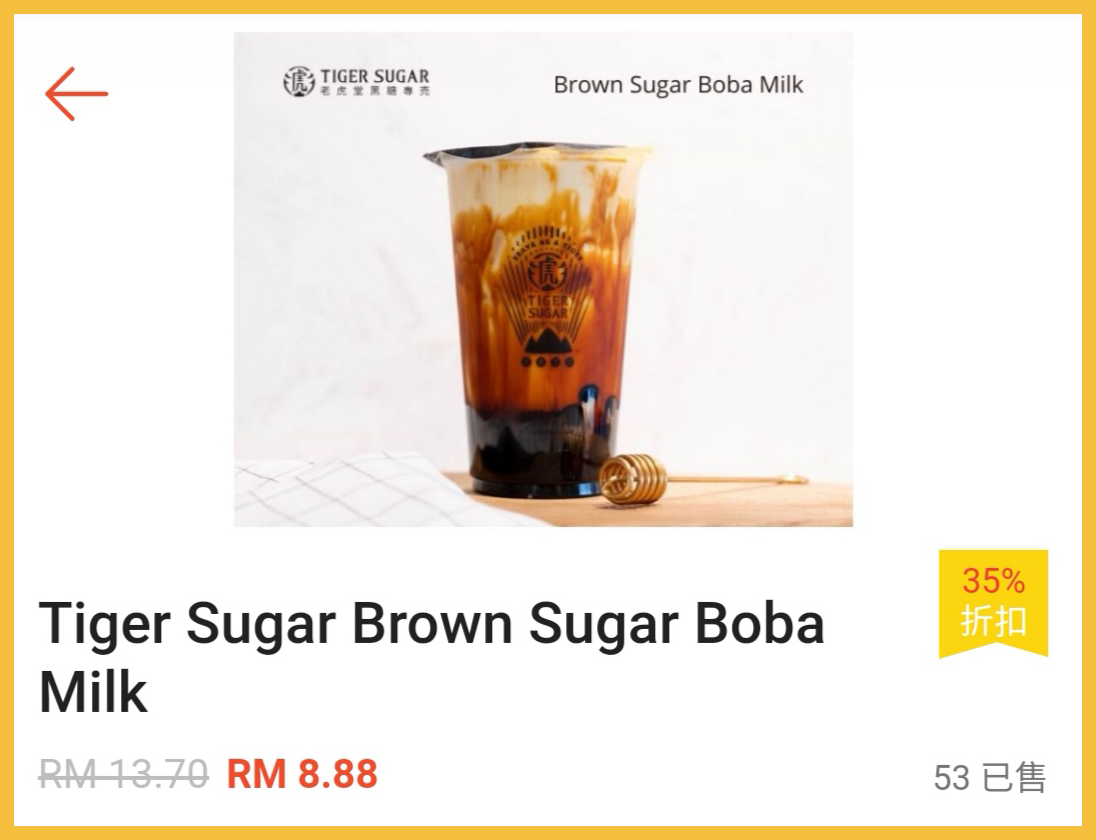This screenshot has height=840, width=1096.
Task: Go back using the red arrow
Action: pyautogui.click(x=76, y=94)
